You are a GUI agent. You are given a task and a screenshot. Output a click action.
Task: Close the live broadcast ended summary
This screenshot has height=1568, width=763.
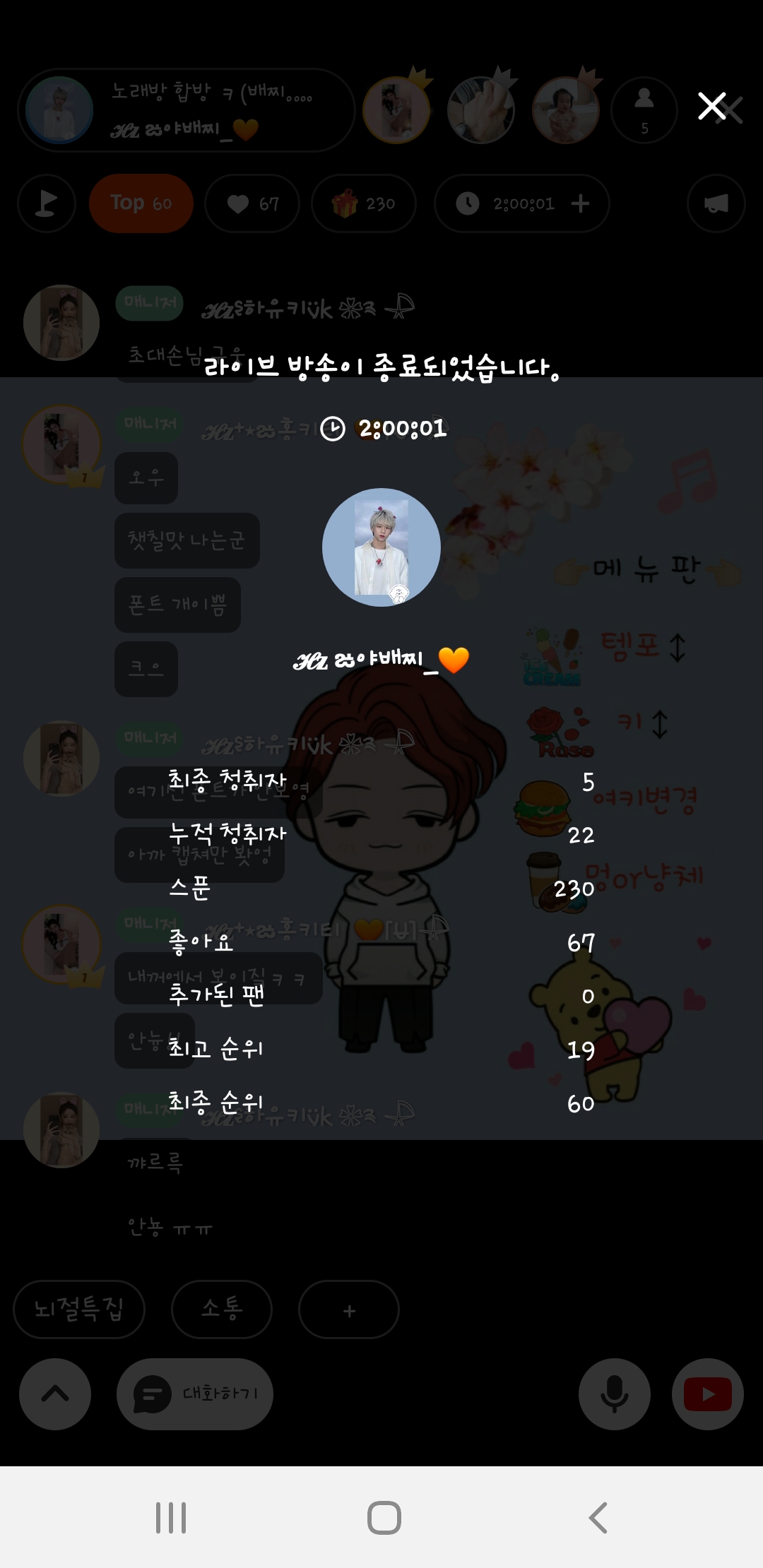(x=712, y=107)
